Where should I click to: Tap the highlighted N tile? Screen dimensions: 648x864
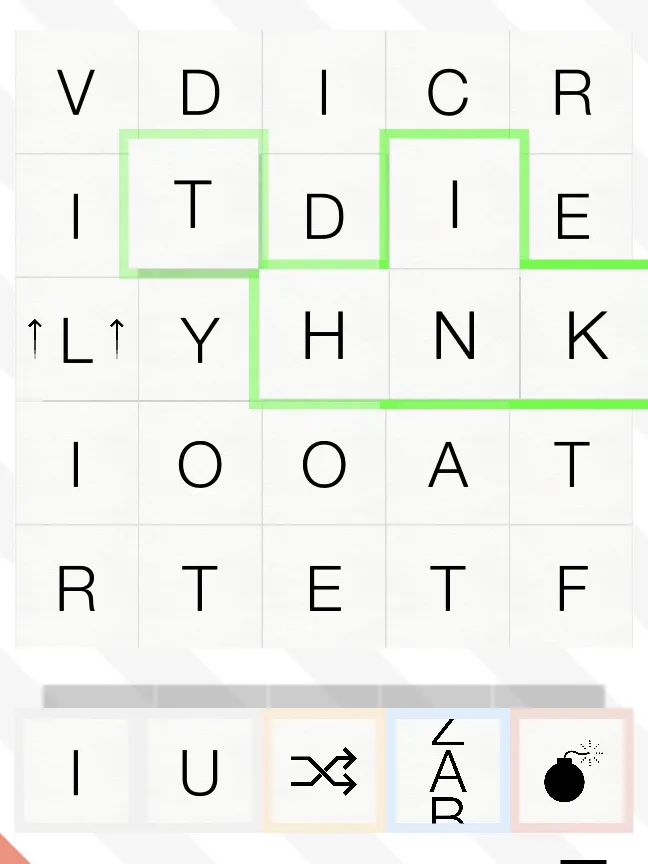[454, 337]
